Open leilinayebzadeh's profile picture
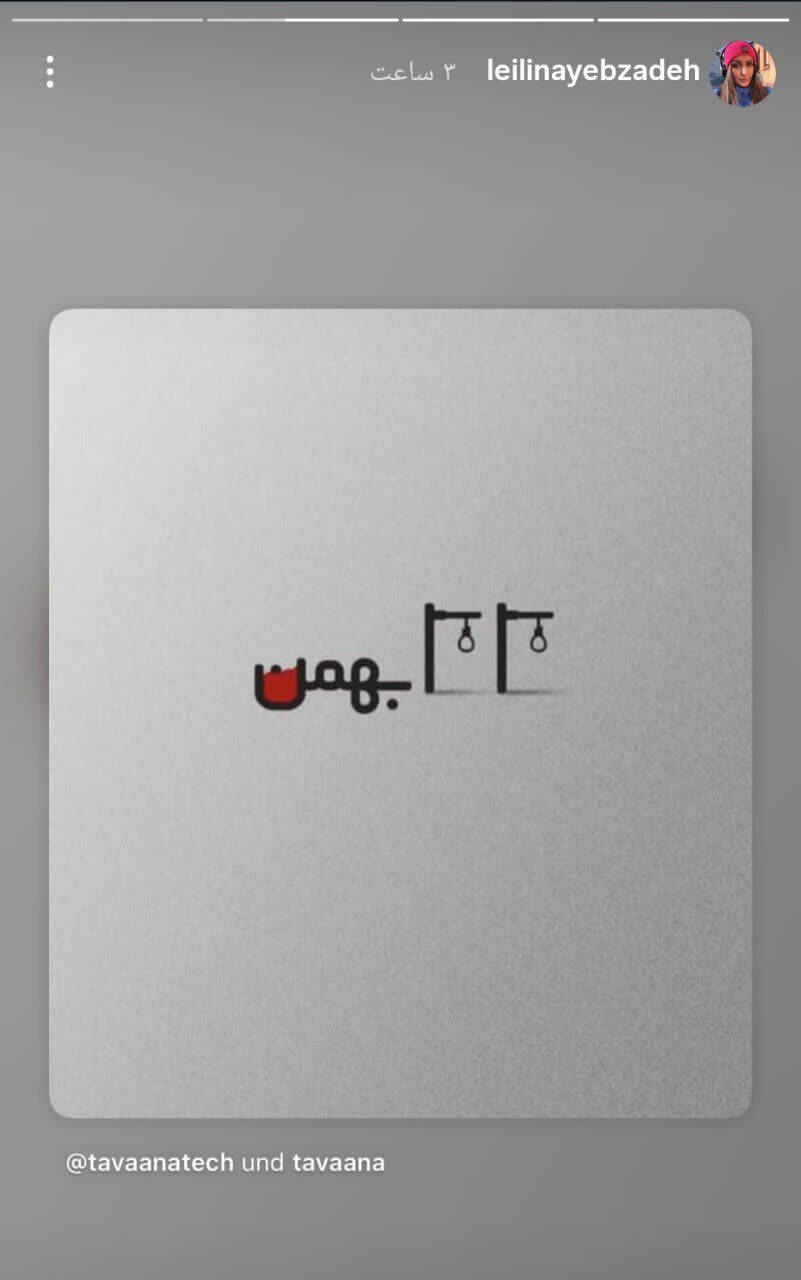This screenshot has height=1280, width=801. pyautogui.click(x=742, y=73)
